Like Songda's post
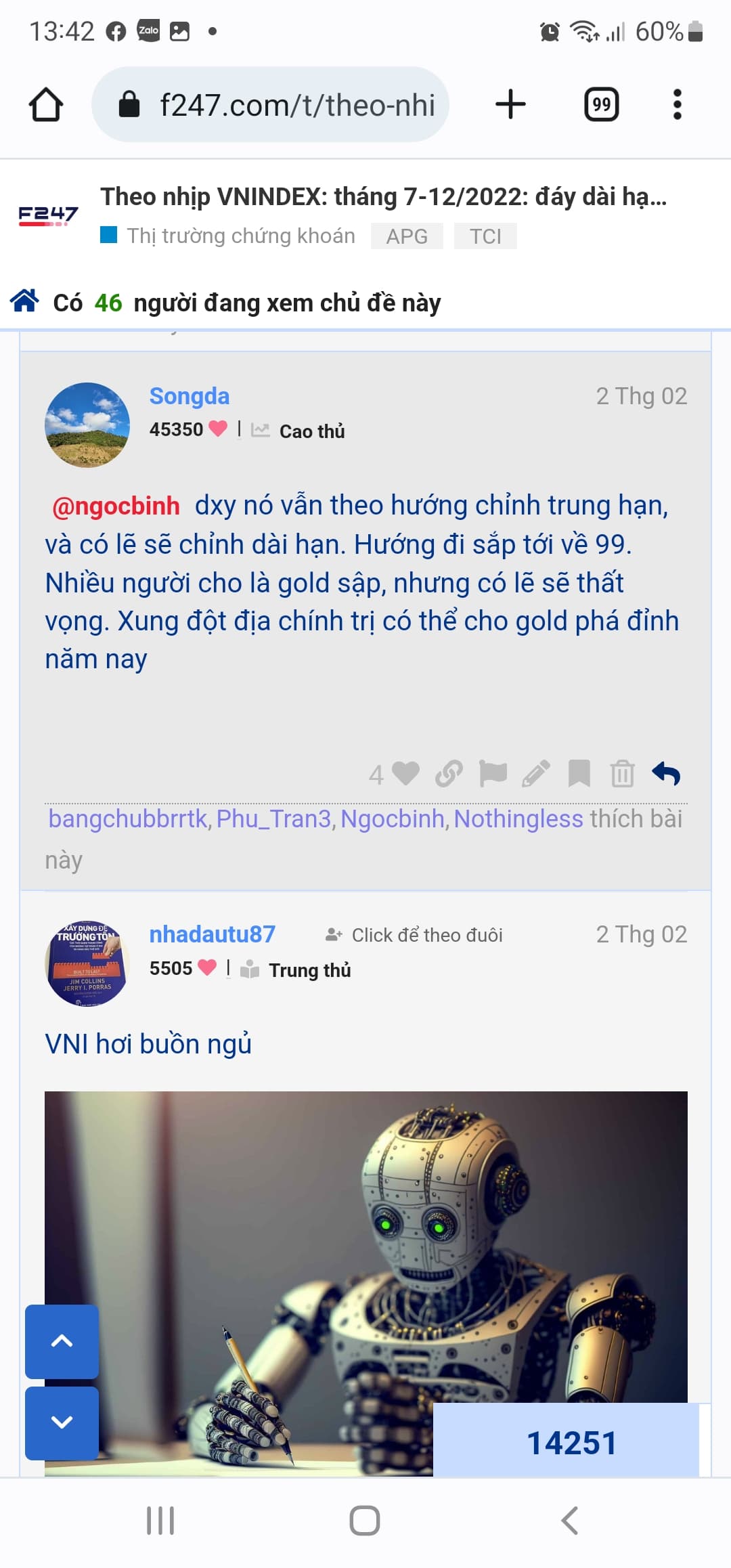 coord(405,773)
